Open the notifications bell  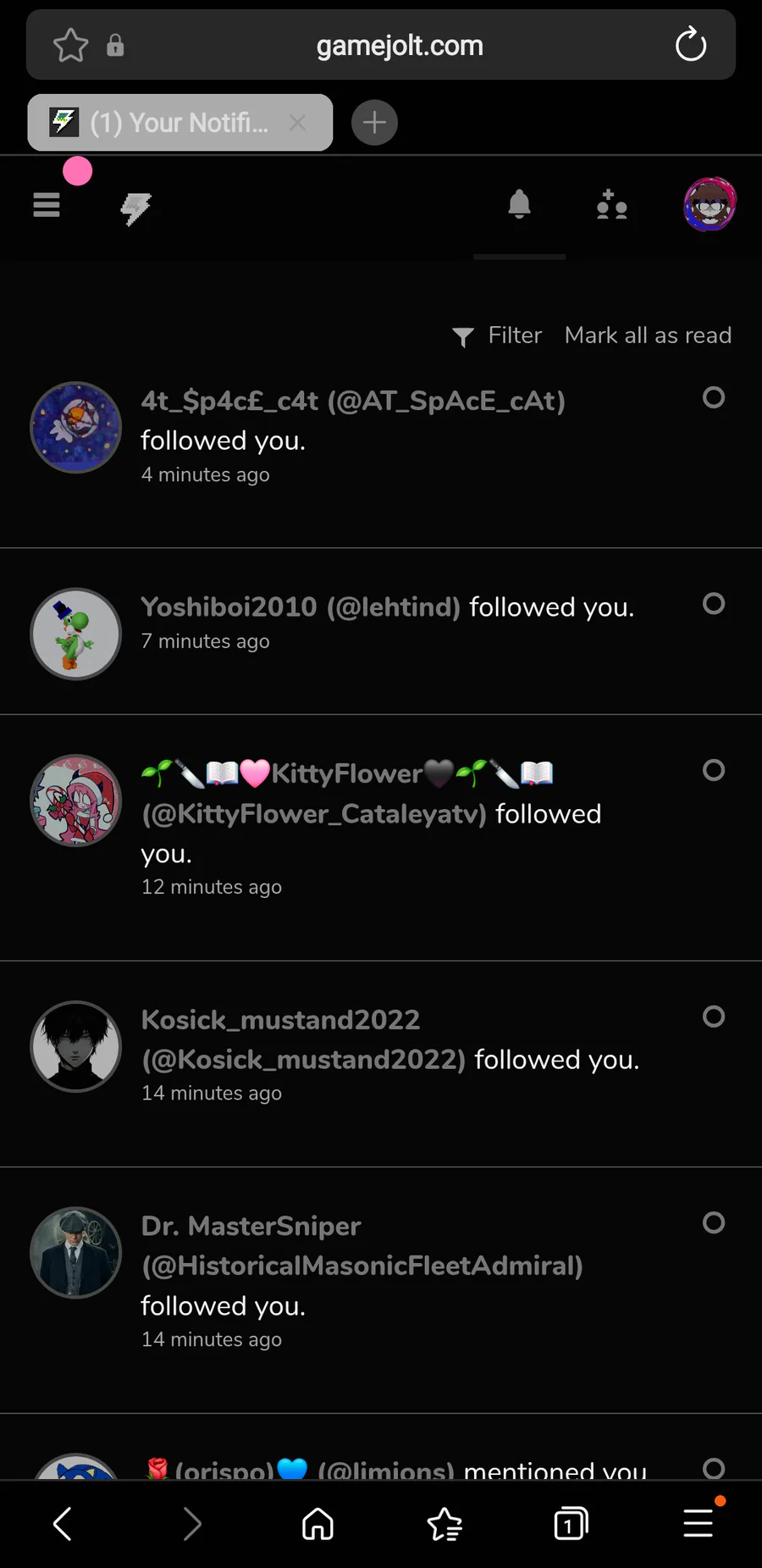pyautogui.click(x=519, y=205)
